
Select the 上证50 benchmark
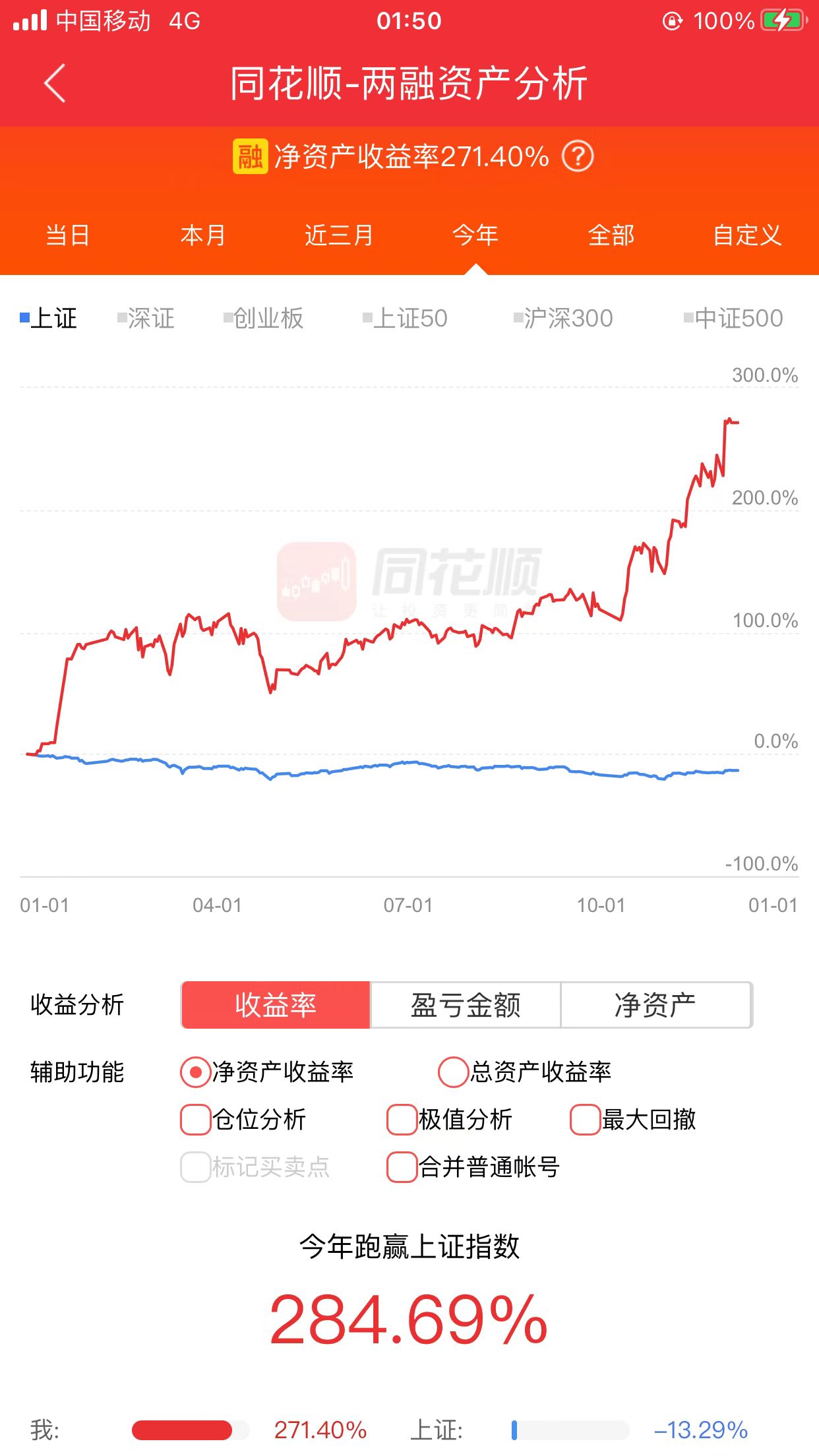[405, 318]
